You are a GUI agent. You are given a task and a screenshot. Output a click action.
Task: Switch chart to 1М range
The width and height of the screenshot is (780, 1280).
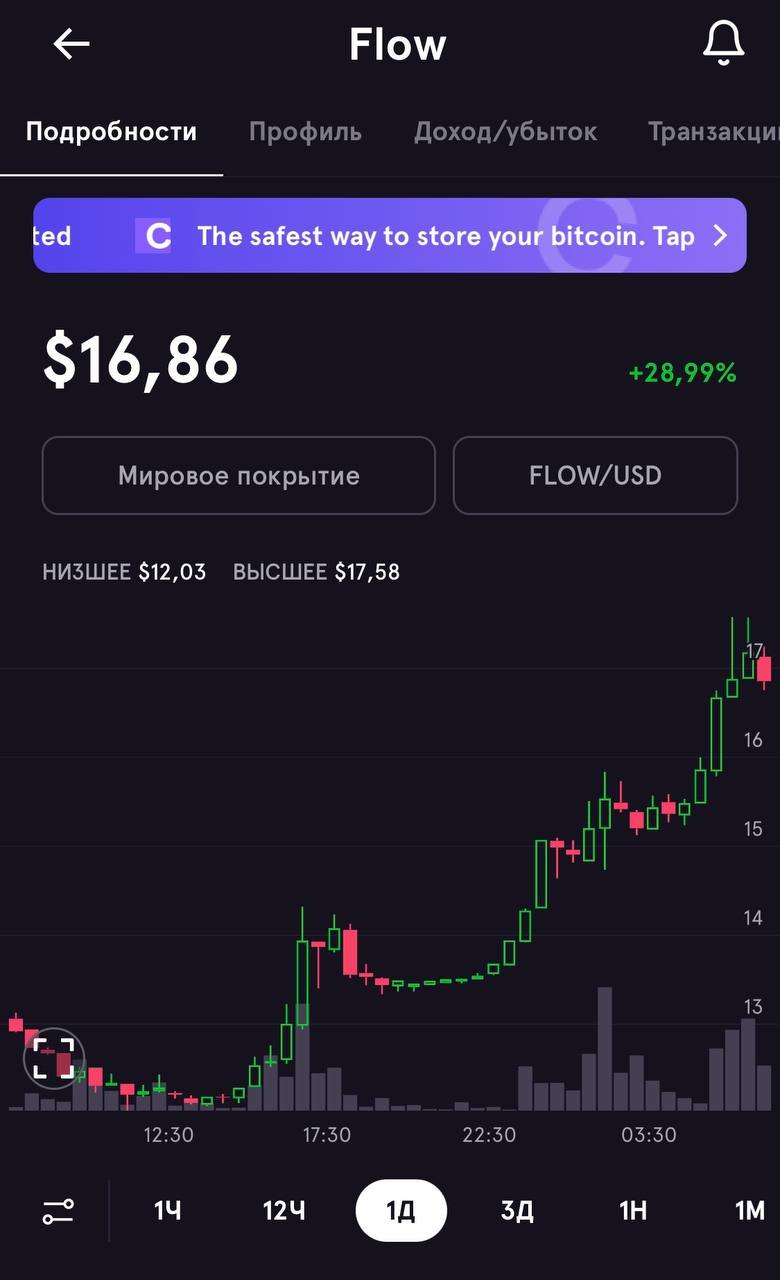(750, 1212)
